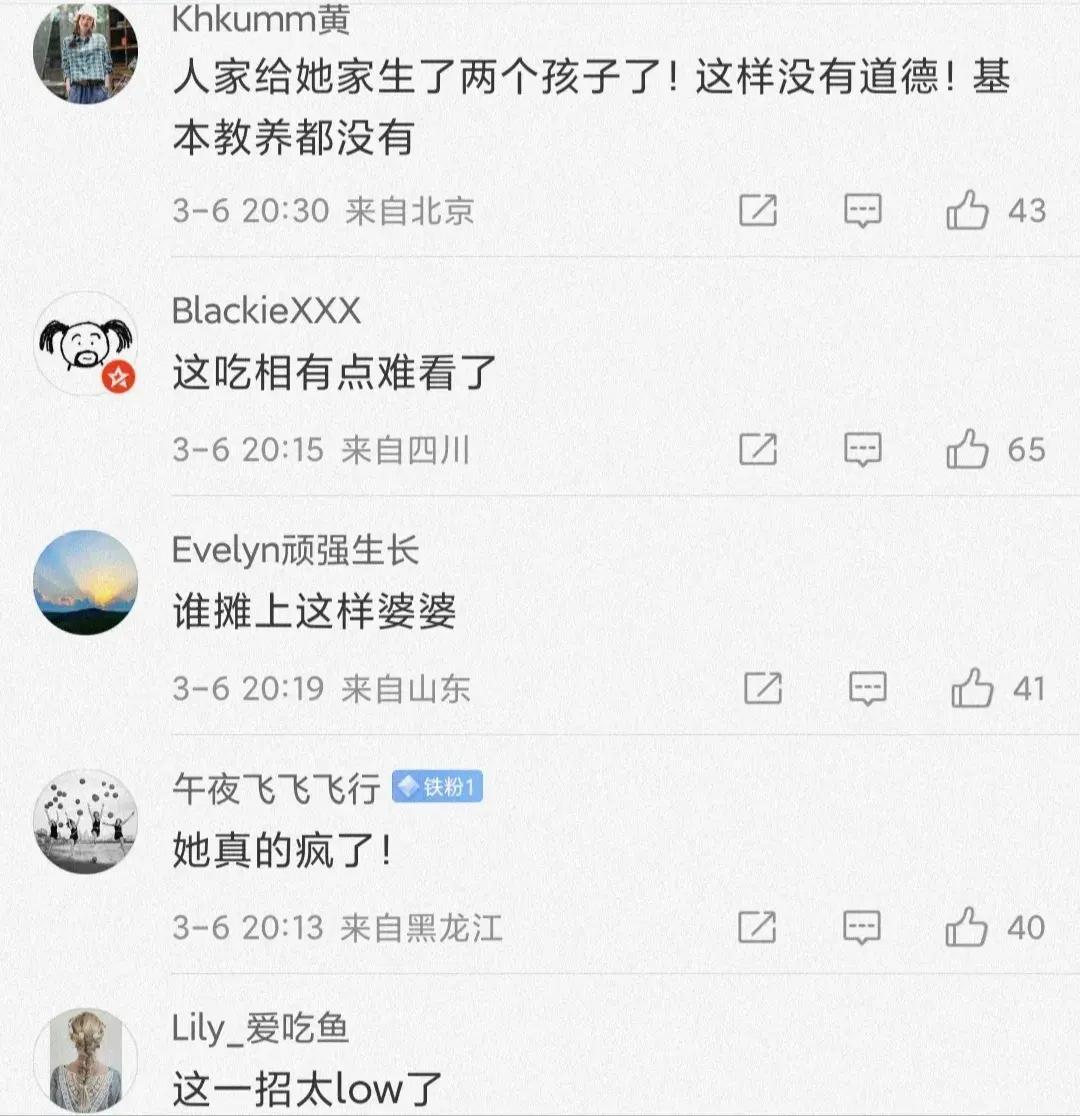
Task: Open the username BlackieXXX
Action: [x=266, y=311]
